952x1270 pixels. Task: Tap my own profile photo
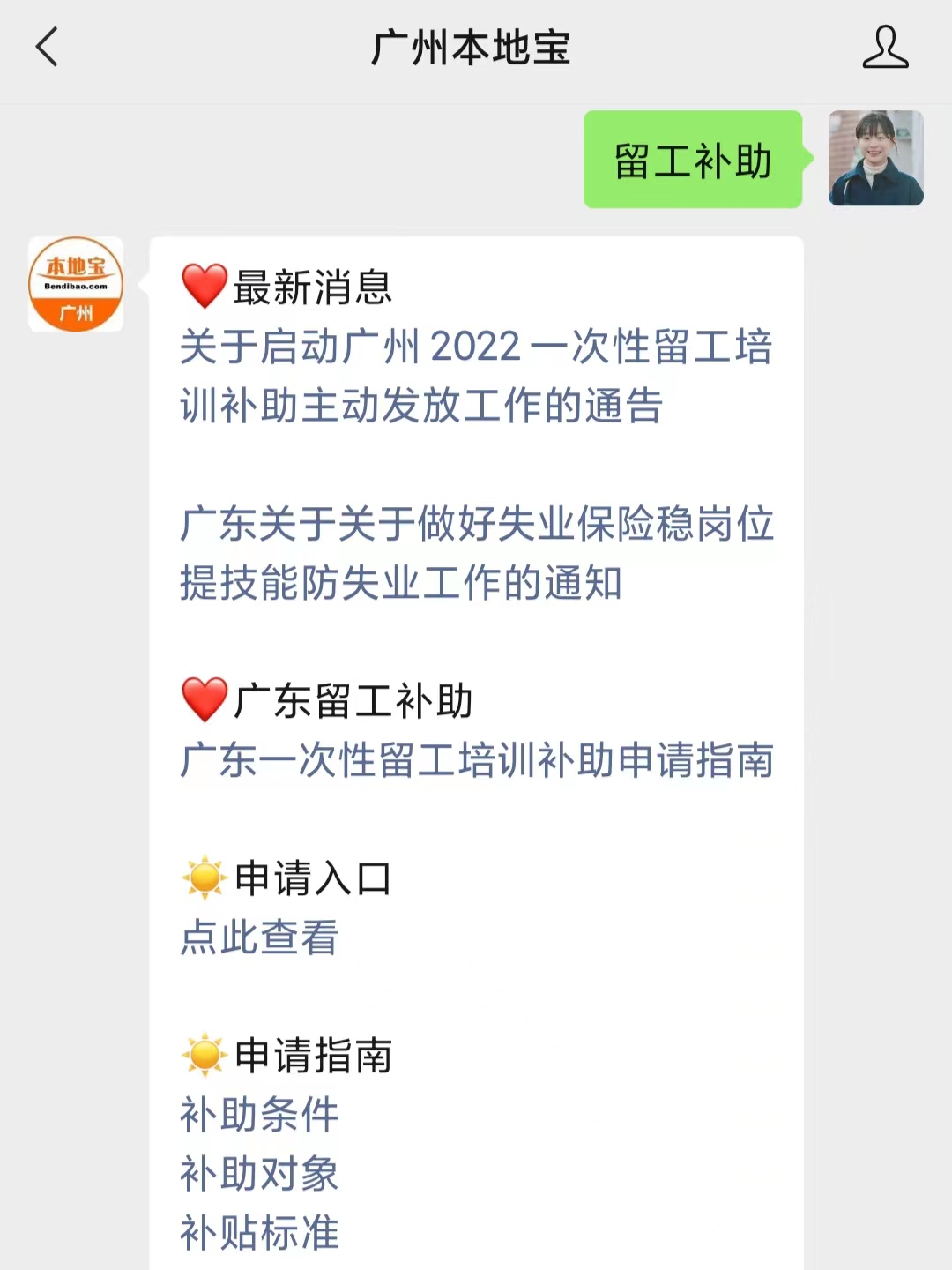(x=875, y=158)
